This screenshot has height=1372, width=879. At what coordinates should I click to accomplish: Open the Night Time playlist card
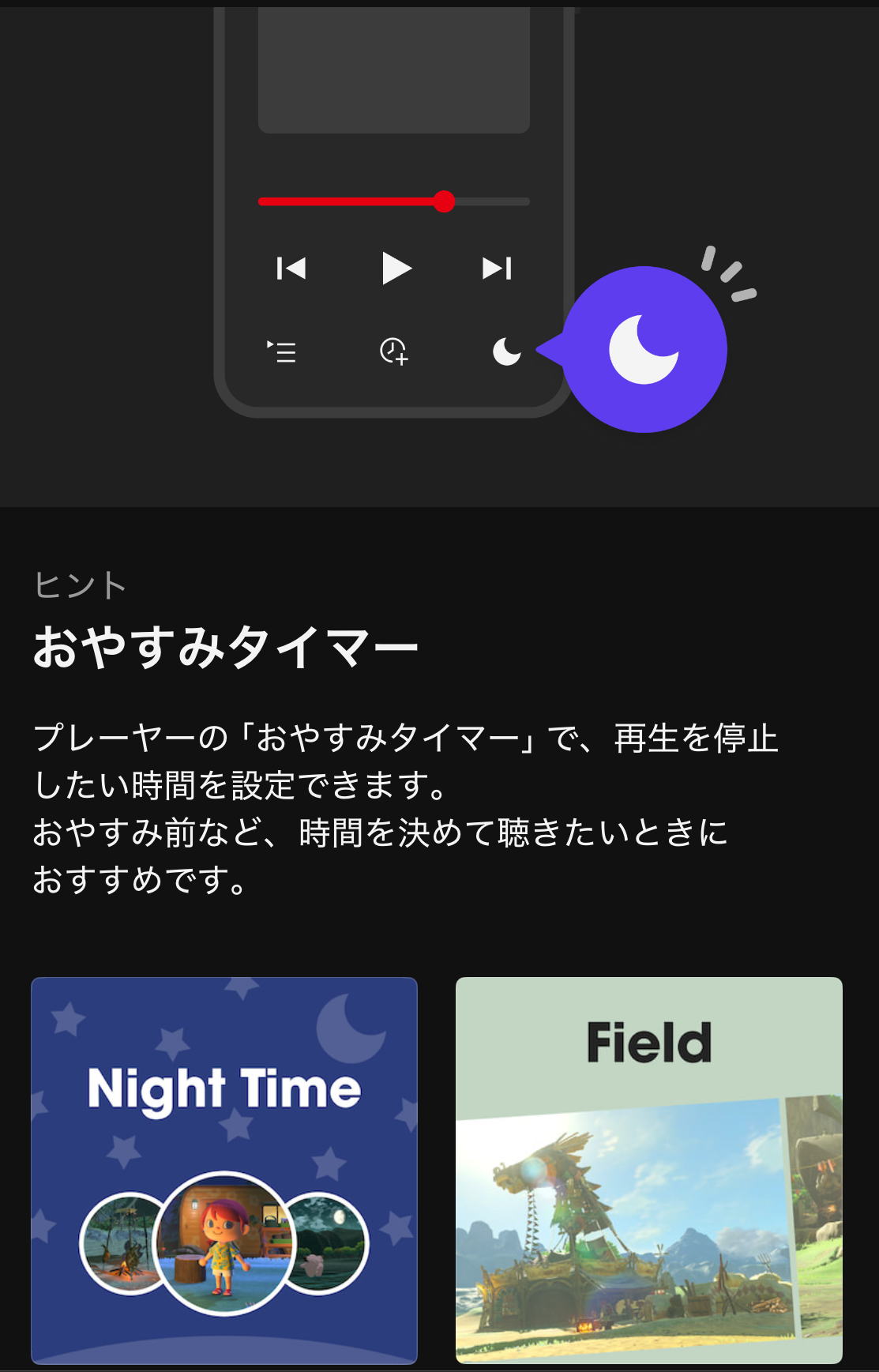click(x=224, y=1170)
